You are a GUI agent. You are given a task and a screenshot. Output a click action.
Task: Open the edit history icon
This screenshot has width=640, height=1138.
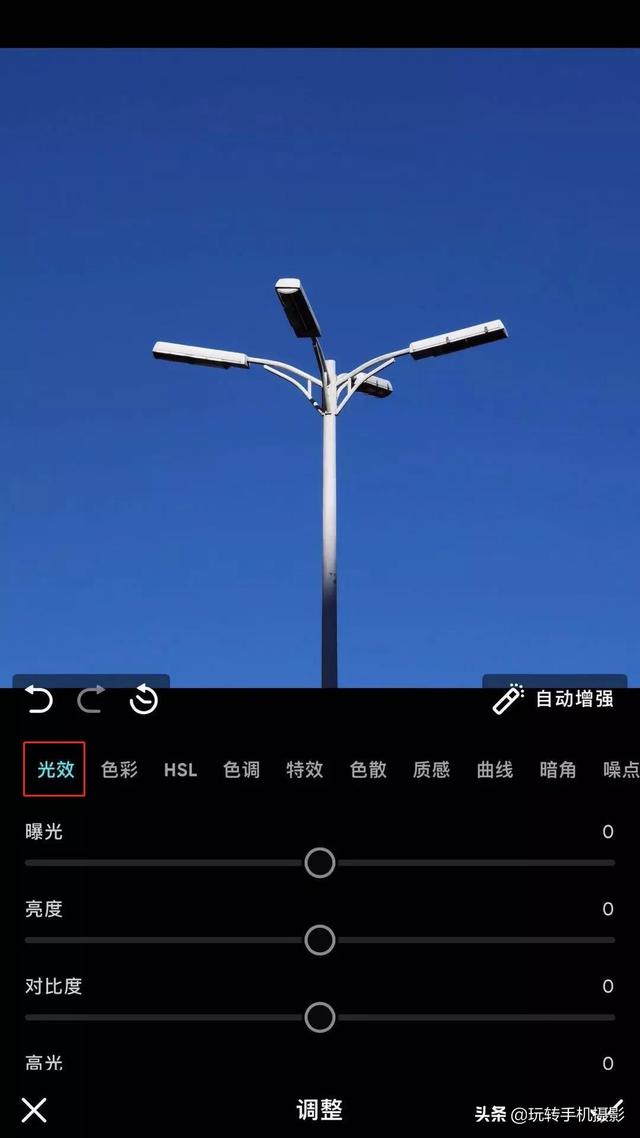click(x=144, y=700)
